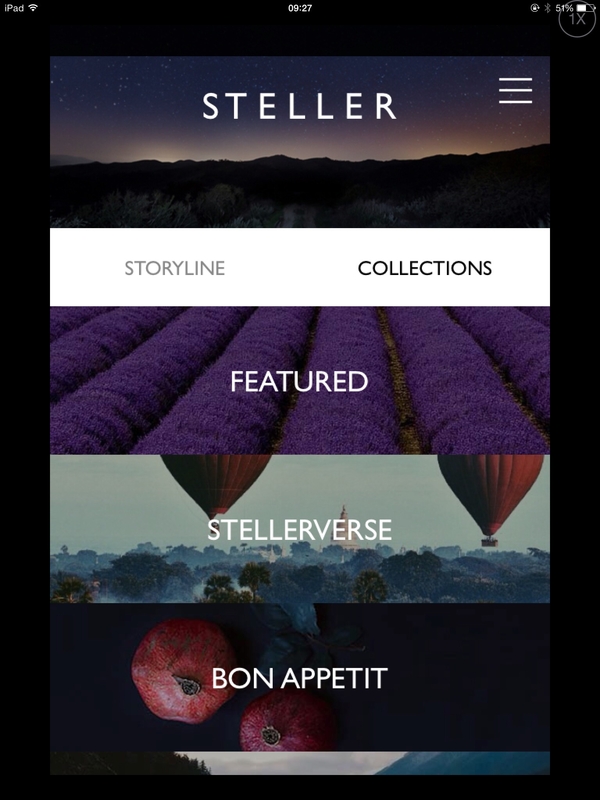The height and width of the screenshot is (800, 600).
Task: Select the Collections tab
Action: [x=424, y=268]
